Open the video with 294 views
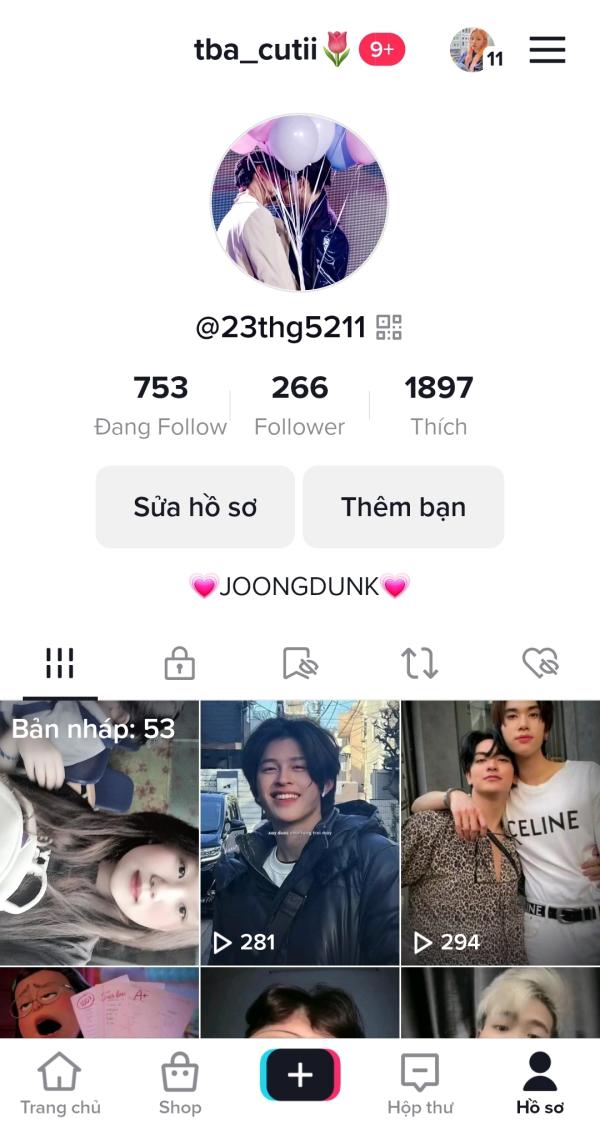The height and width of the screenshot is (1130, 600). (500, 832)
